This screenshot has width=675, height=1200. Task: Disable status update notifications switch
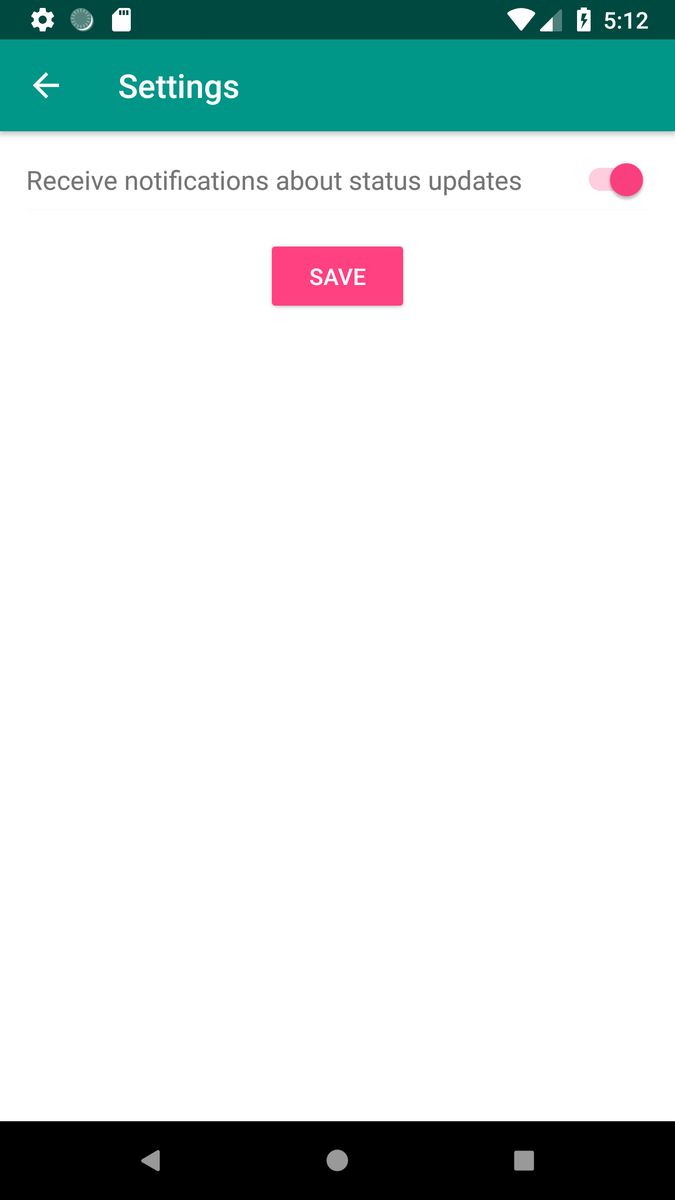[615, 180]
